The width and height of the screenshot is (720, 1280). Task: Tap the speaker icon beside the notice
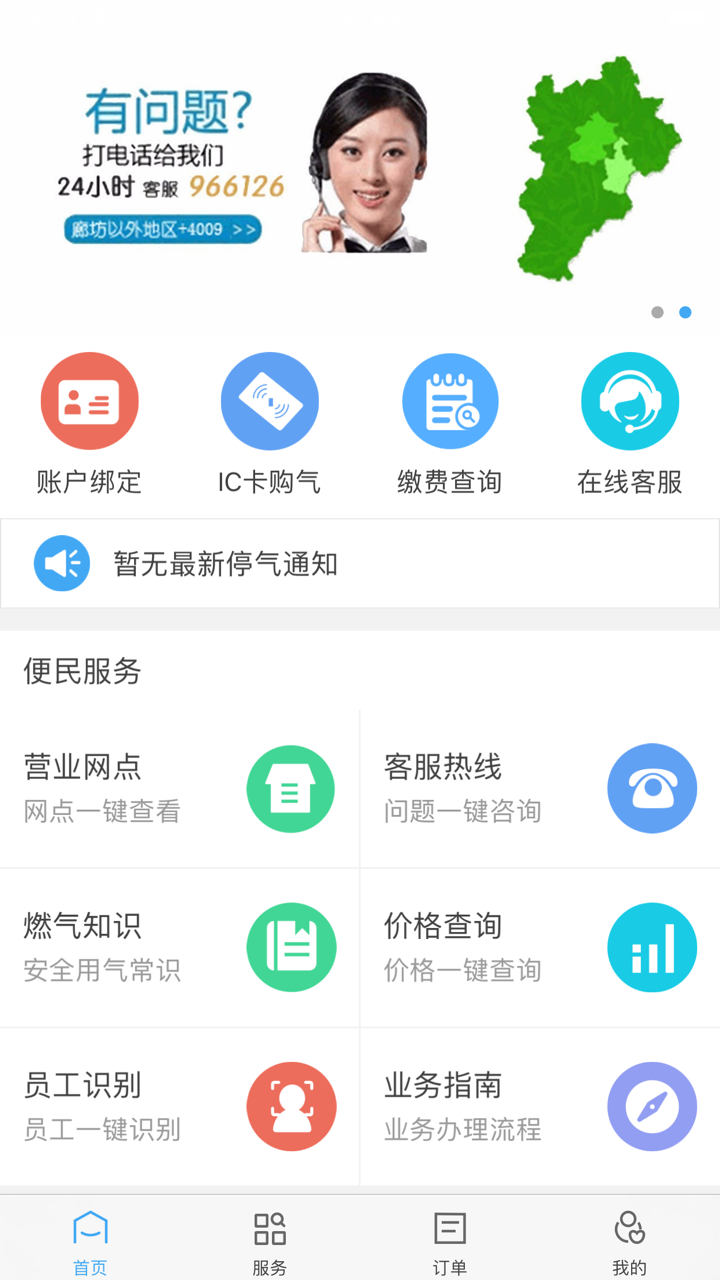click(x=61, y=562)
